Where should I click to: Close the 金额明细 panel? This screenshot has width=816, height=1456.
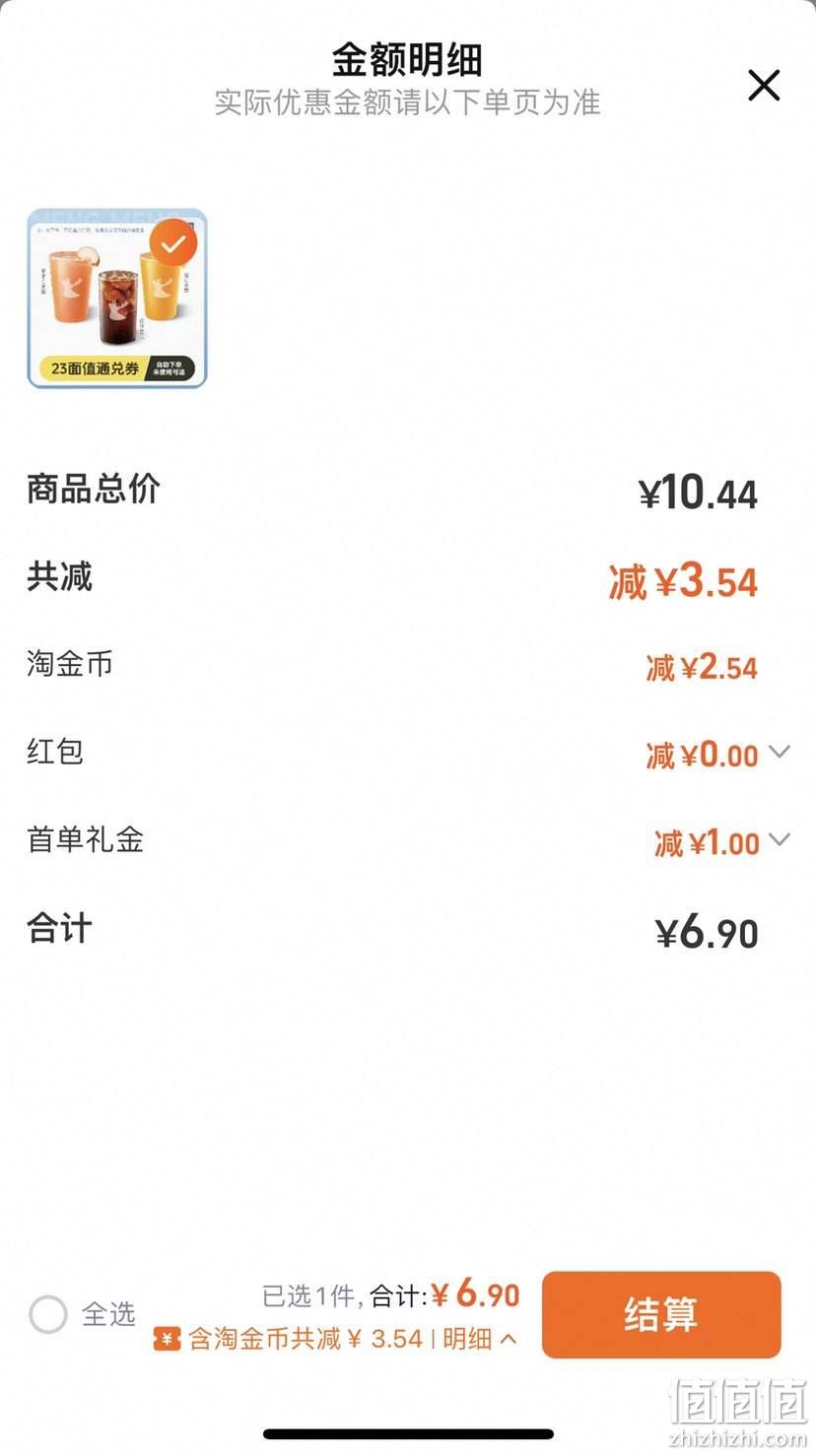[764, 86]
